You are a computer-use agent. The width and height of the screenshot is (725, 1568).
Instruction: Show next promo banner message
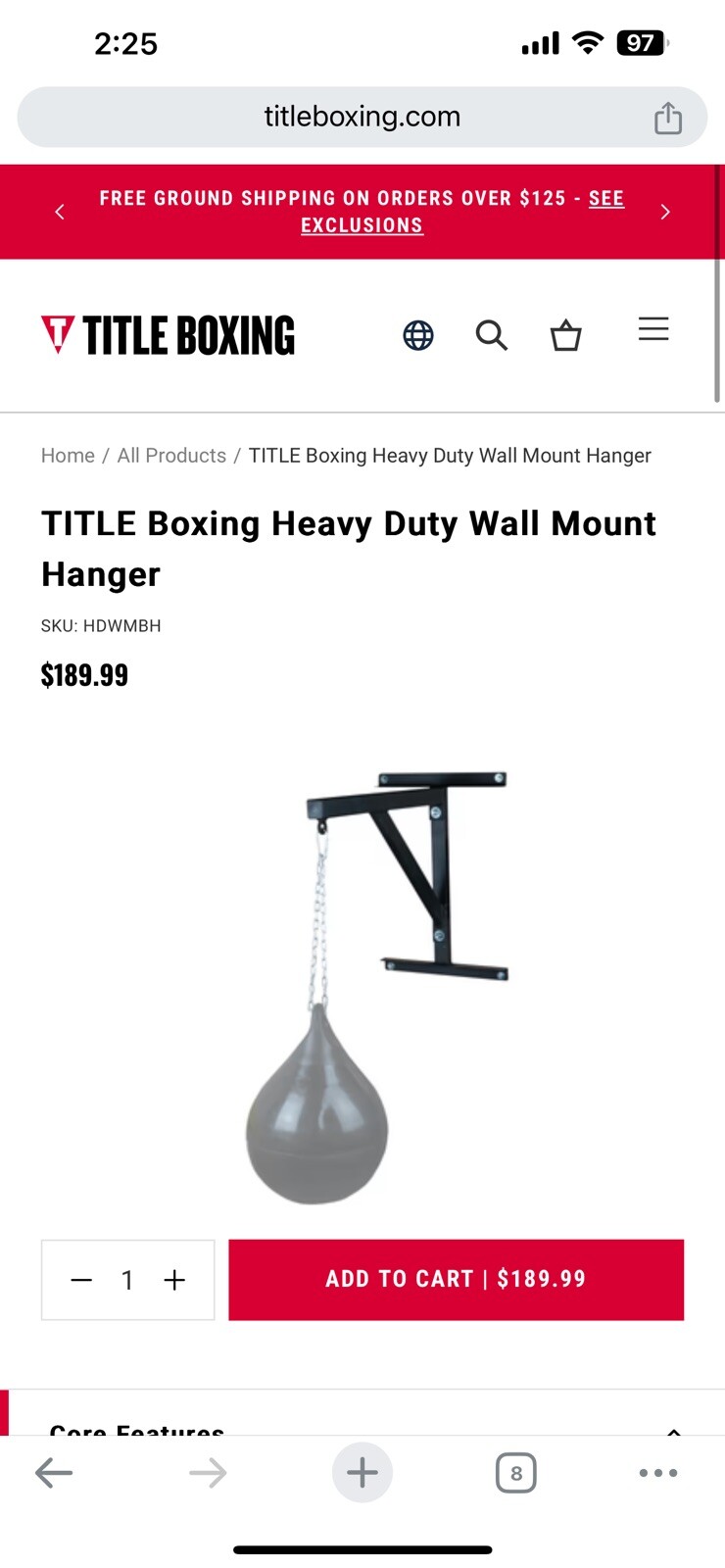click(665, 212)
